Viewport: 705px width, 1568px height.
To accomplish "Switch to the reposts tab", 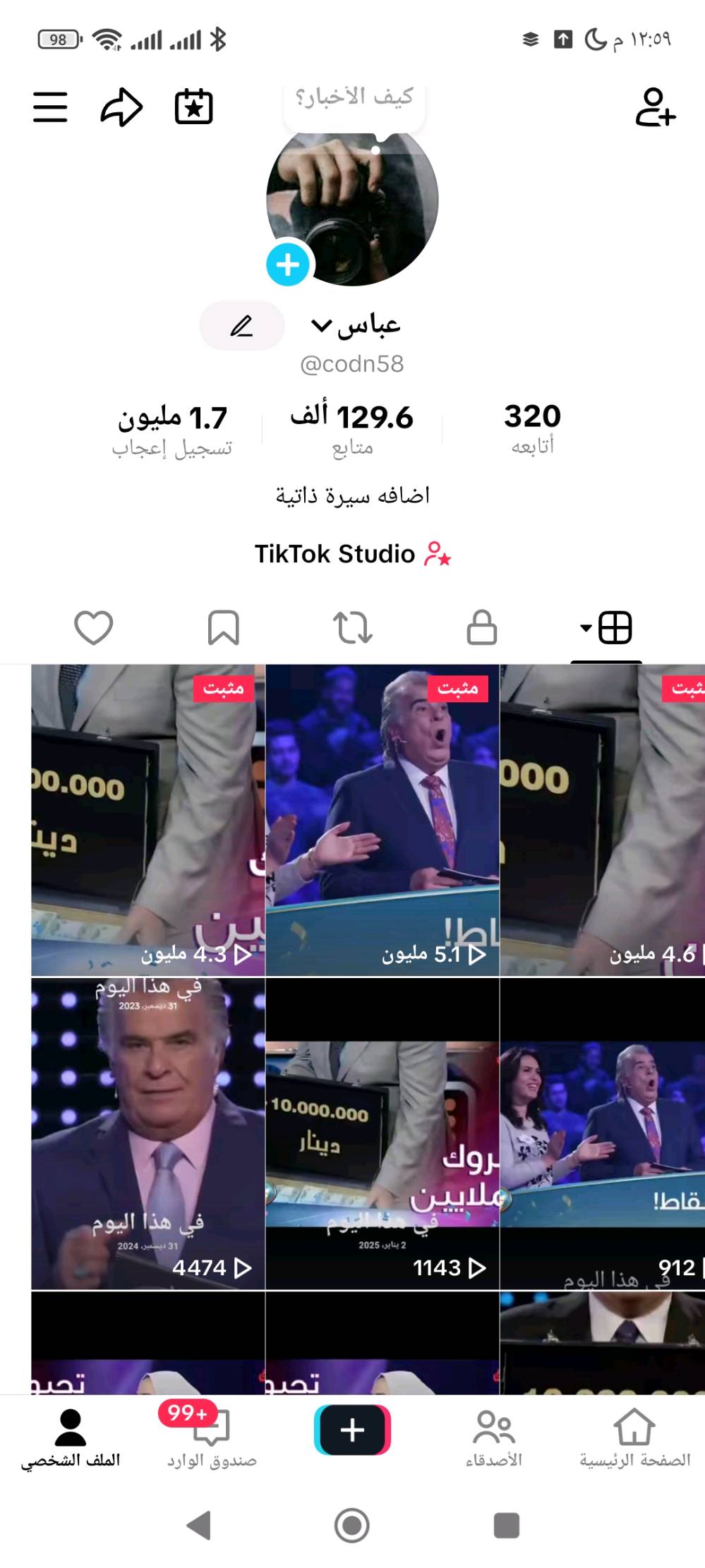I will (x=352, y=627).
